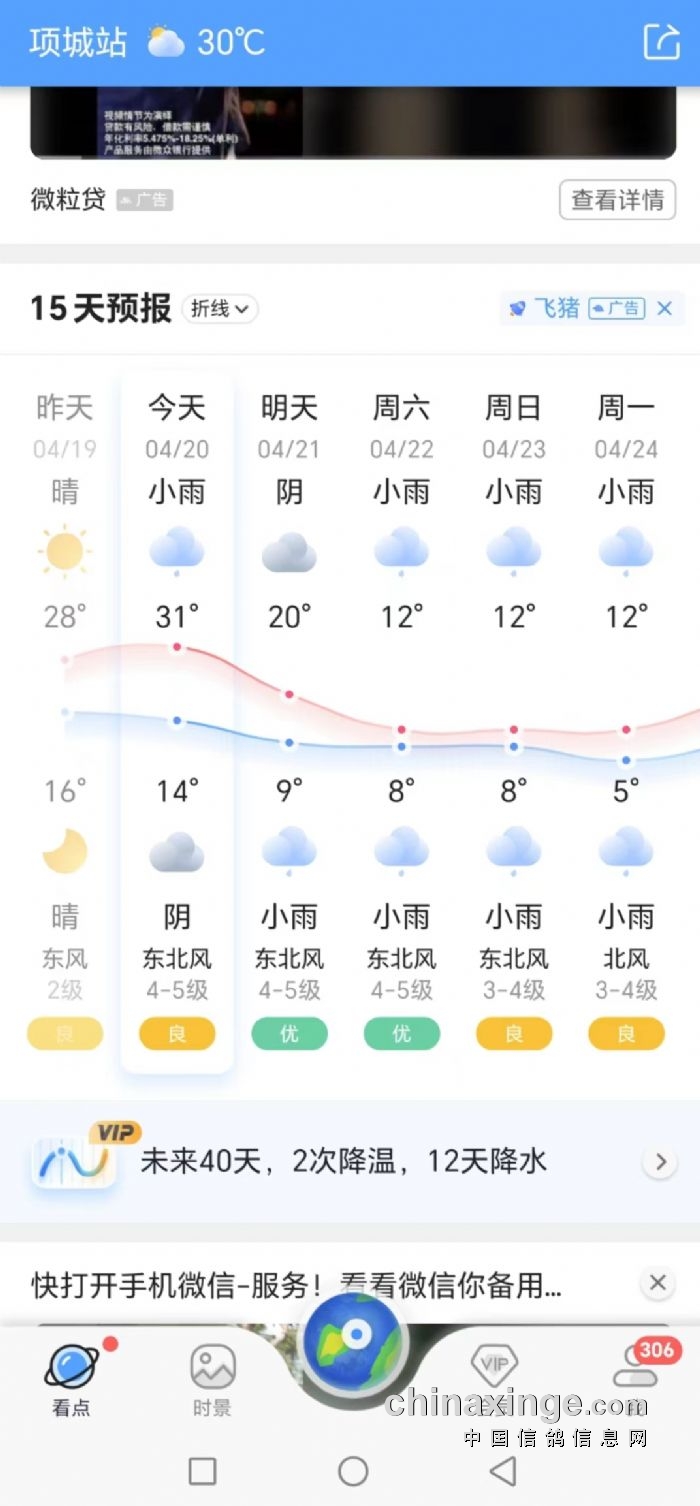Open the 未来40天 VIP forecast banner
700x1506 pixels.
pyautogui.click(x=350, y=1162)
